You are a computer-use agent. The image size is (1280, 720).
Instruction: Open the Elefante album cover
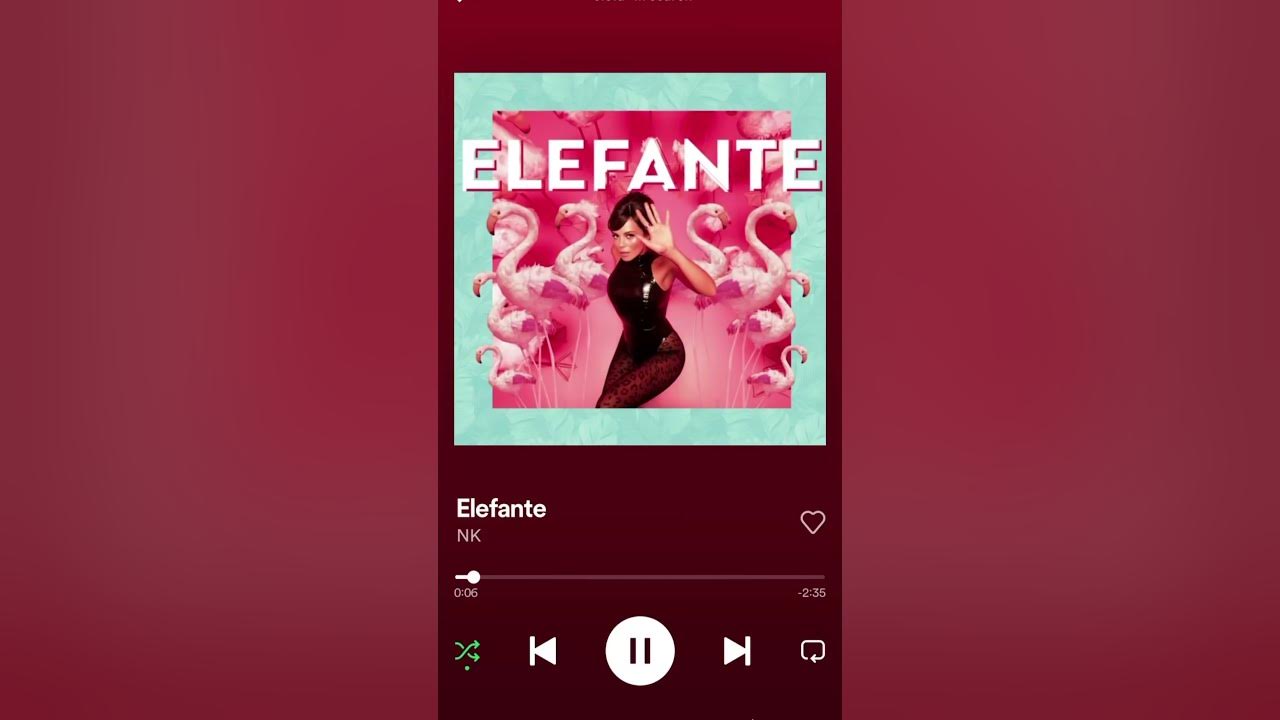(640, 259)
